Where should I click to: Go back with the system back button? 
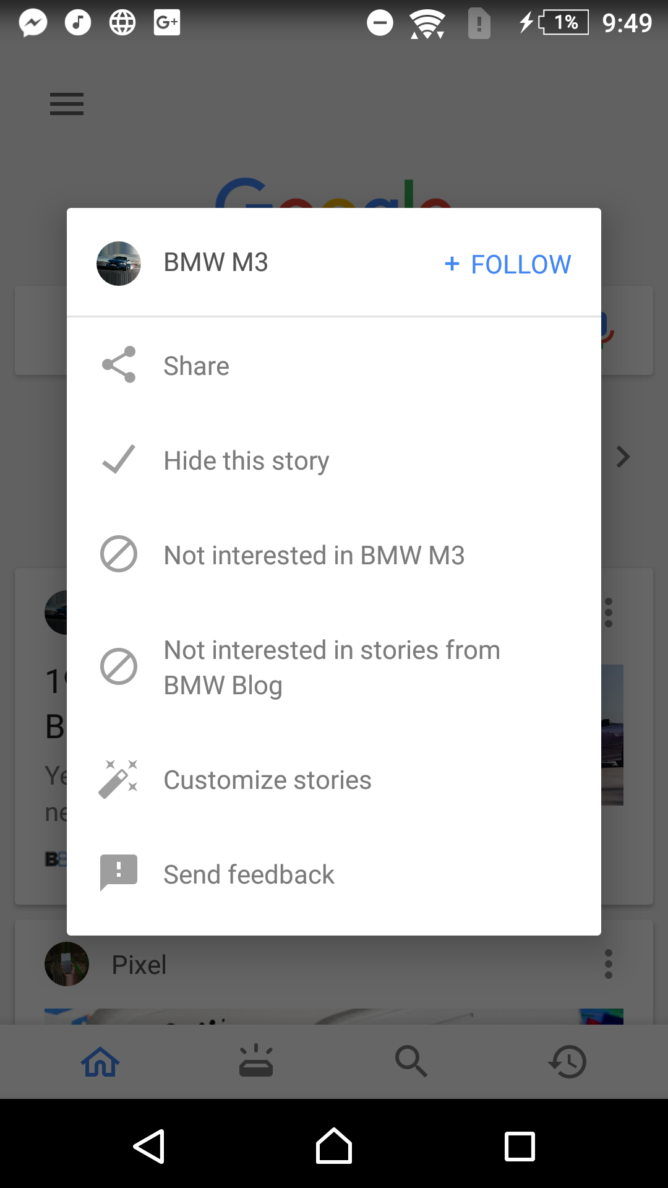coord(149,1146)
